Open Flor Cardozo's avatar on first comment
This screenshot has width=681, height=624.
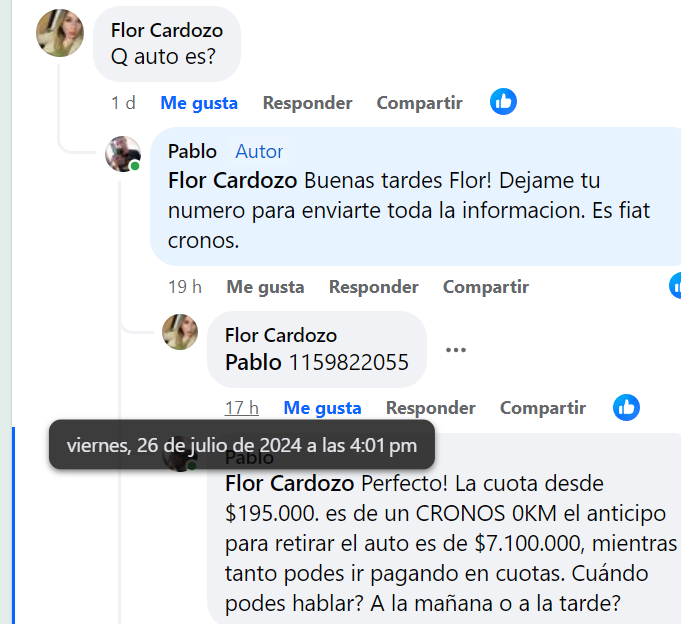(60, 33)
